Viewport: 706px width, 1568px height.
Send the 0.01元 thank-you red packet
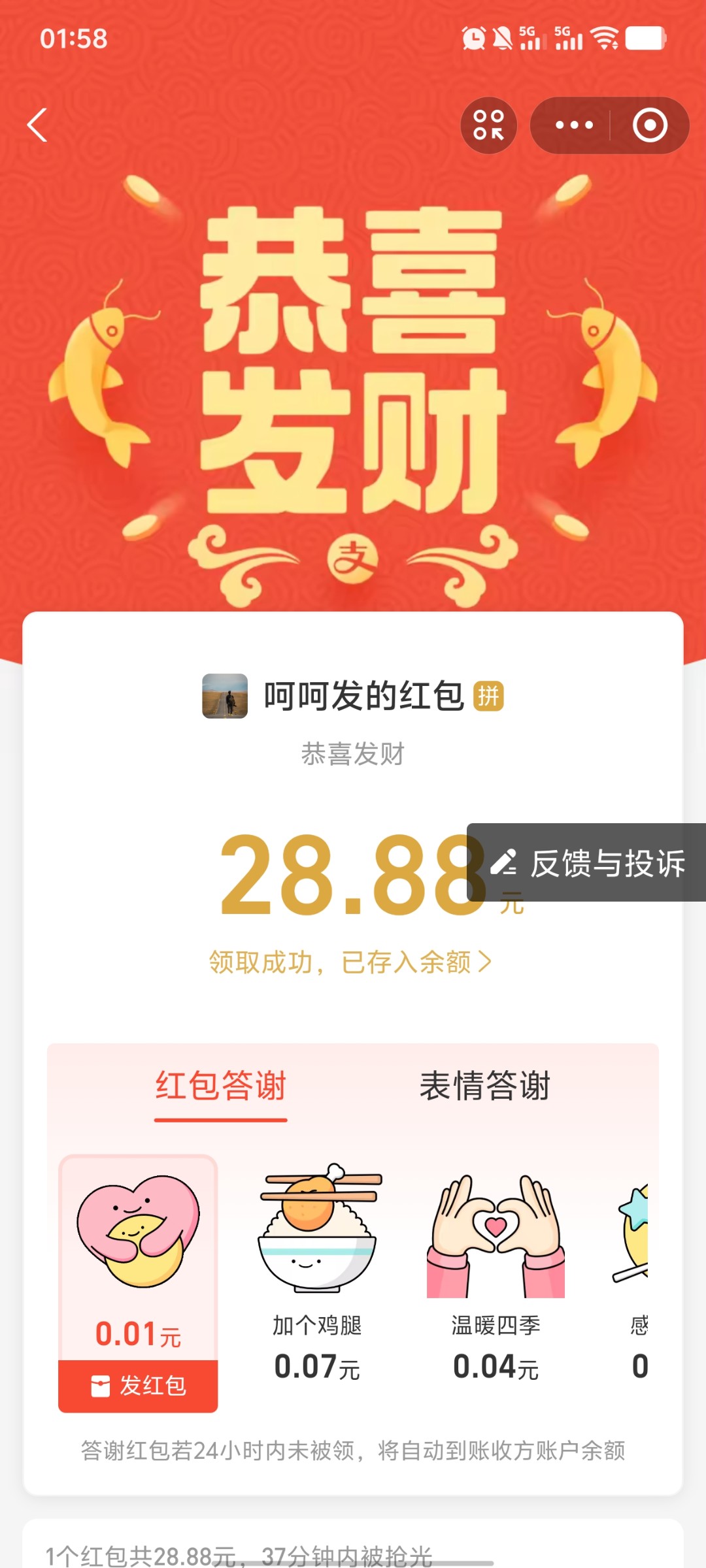(138, 1386)
